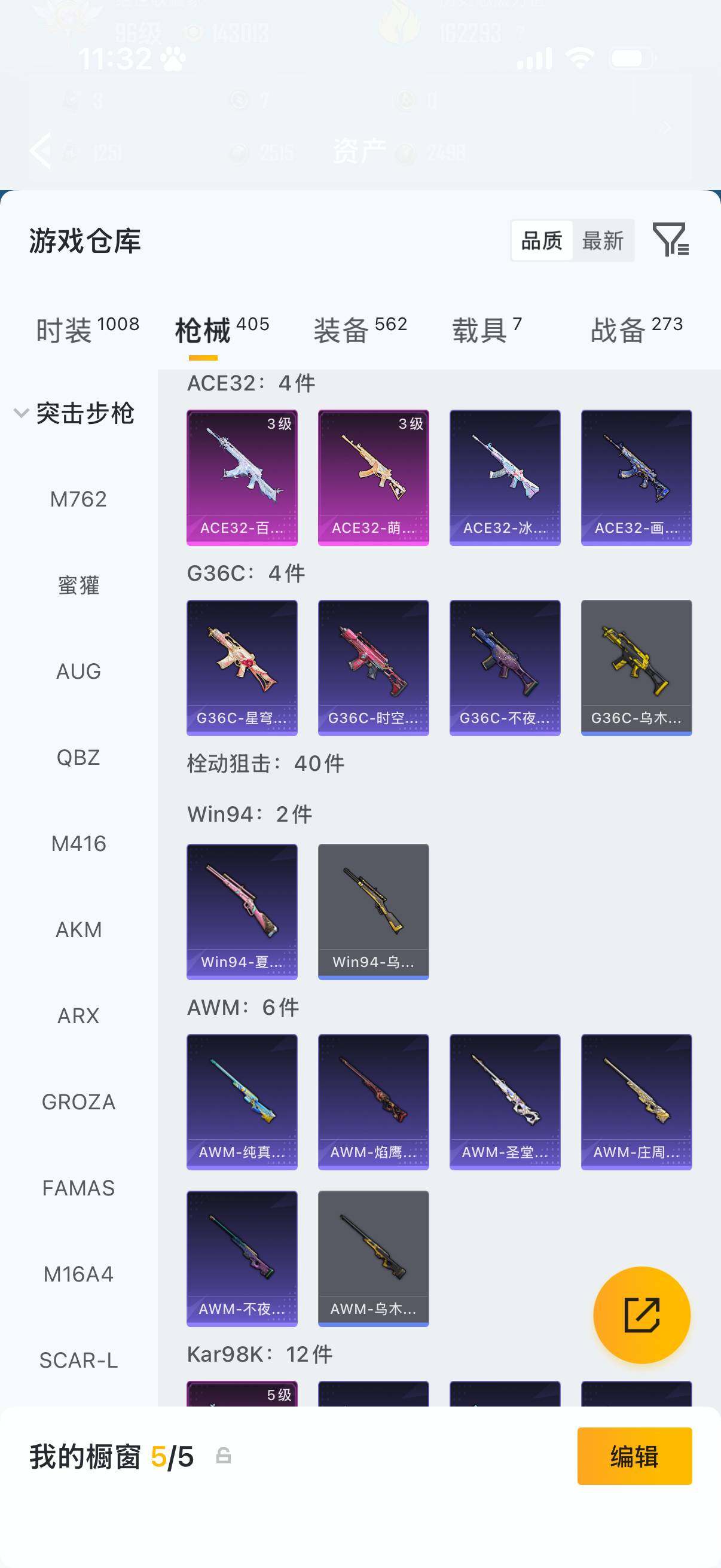Viewport: 721px width, 1568px height.
Task: Sort the warehouse by 最新
Action: [603, 241]
